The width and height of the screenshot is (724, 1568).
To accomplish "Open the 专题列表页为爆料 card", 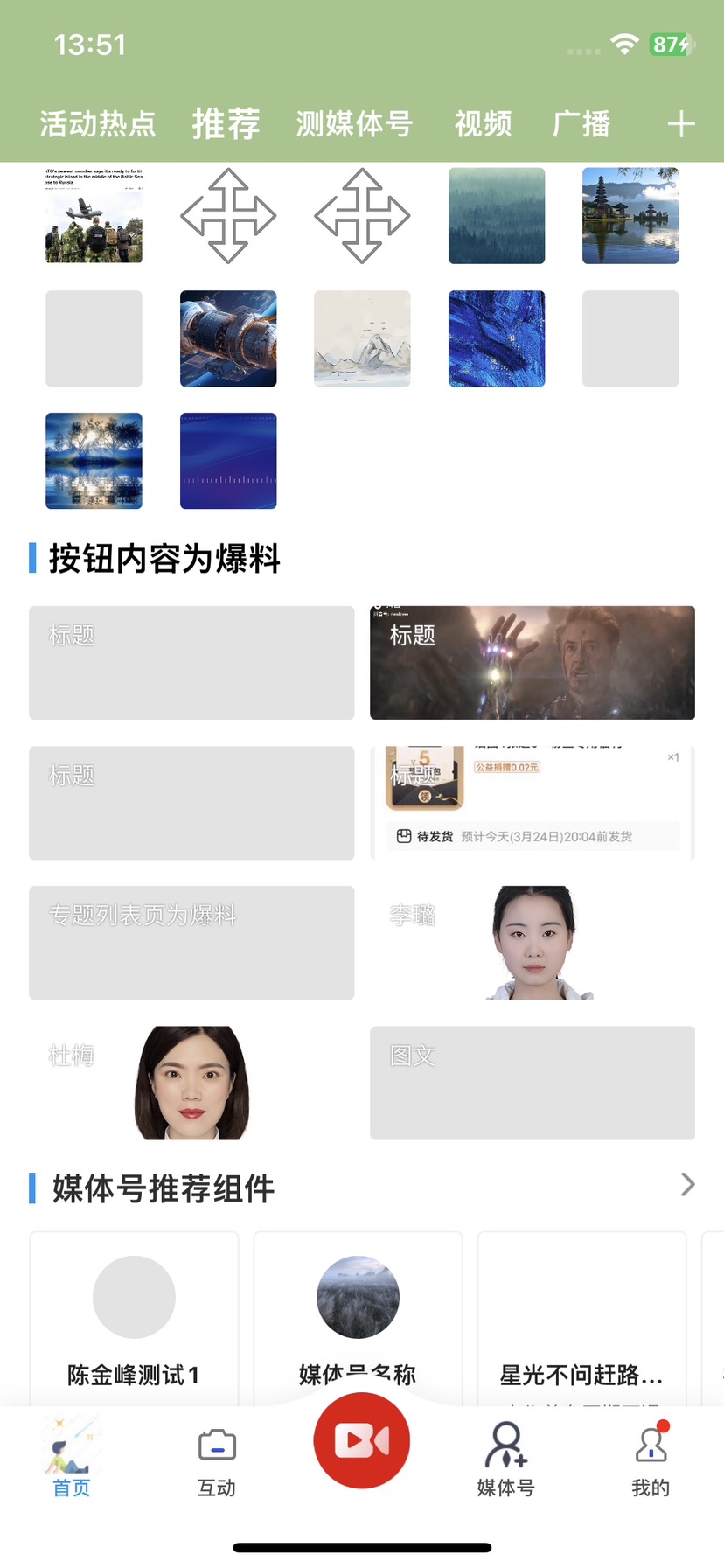I will [x=191, y=943].
